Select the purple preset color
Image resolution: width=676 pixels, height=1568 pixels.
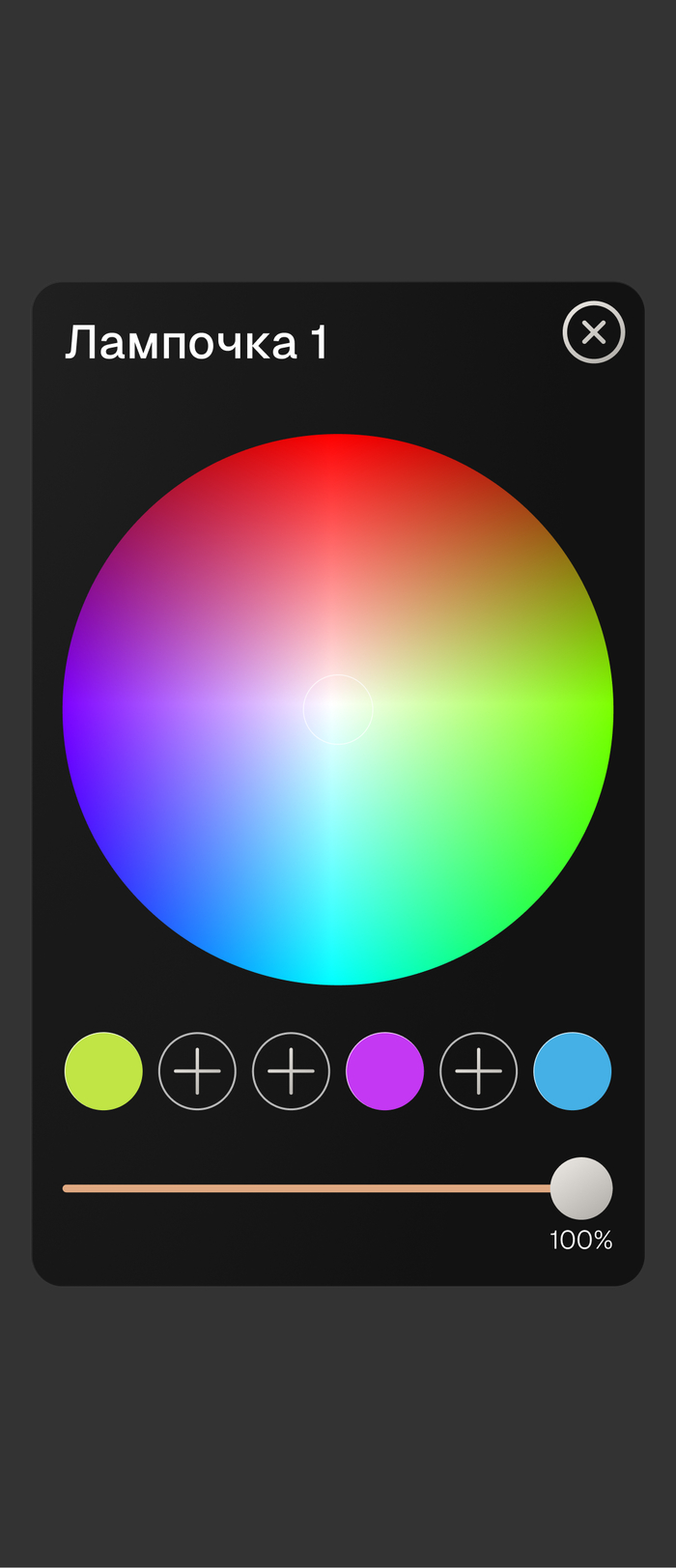point(384,1071)
